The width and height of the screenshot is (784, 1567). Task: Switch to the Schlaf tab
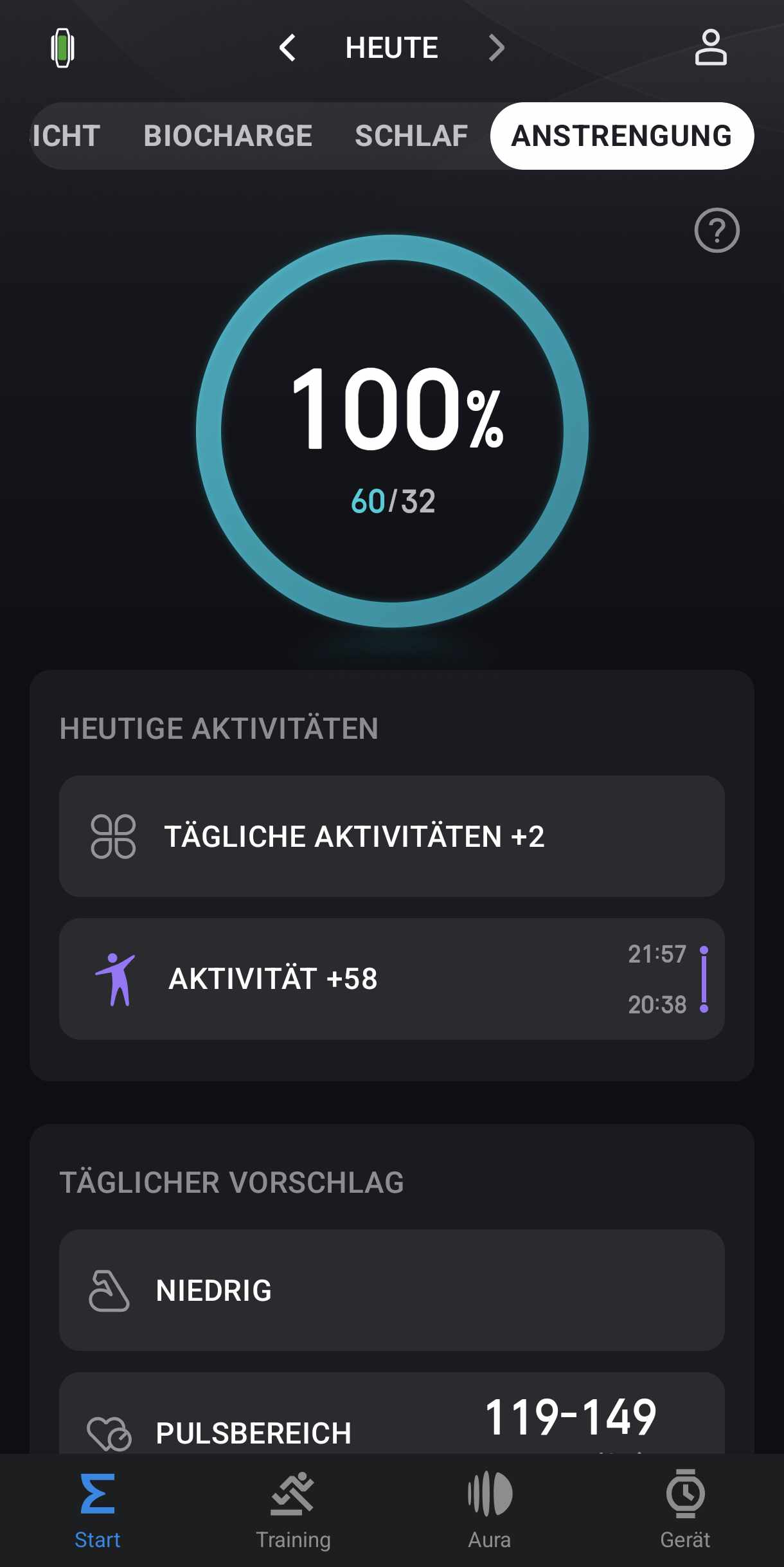[411, 136]
